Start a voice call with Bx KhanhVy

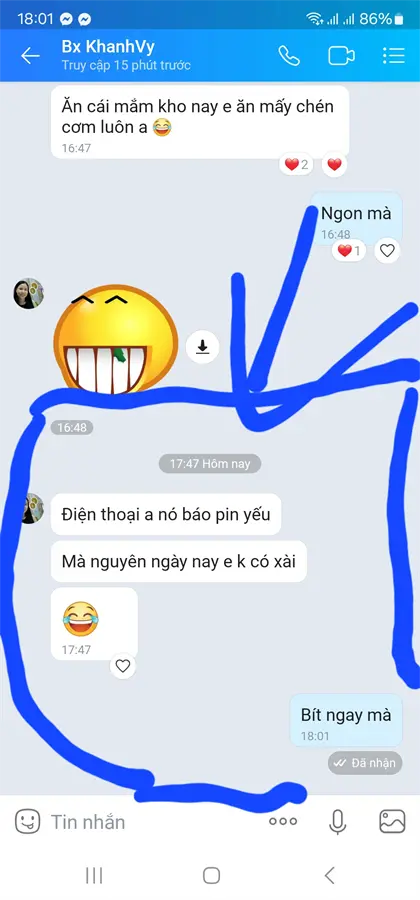click(x=289, y=56)
